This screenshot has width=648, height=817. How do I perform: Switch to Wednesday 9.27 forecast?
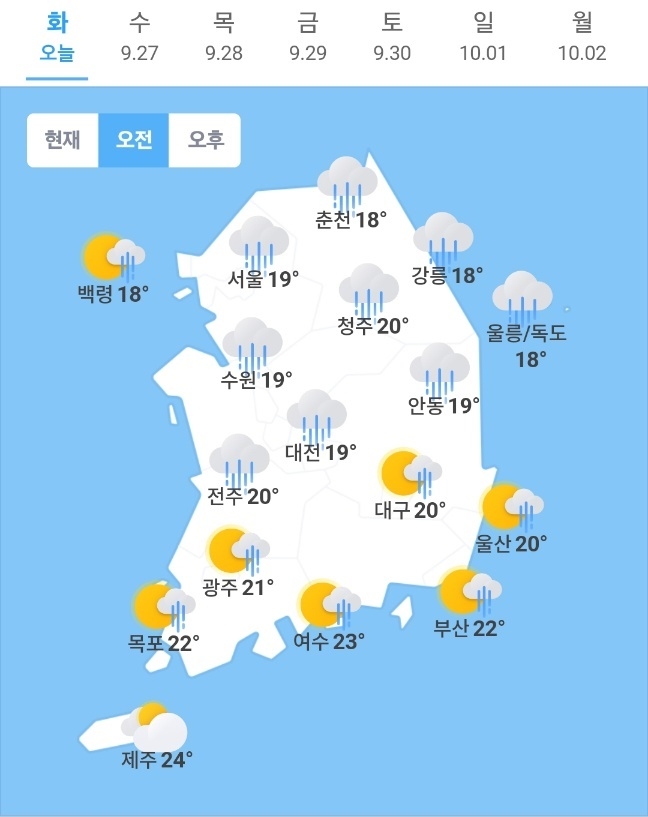point(139,38)
